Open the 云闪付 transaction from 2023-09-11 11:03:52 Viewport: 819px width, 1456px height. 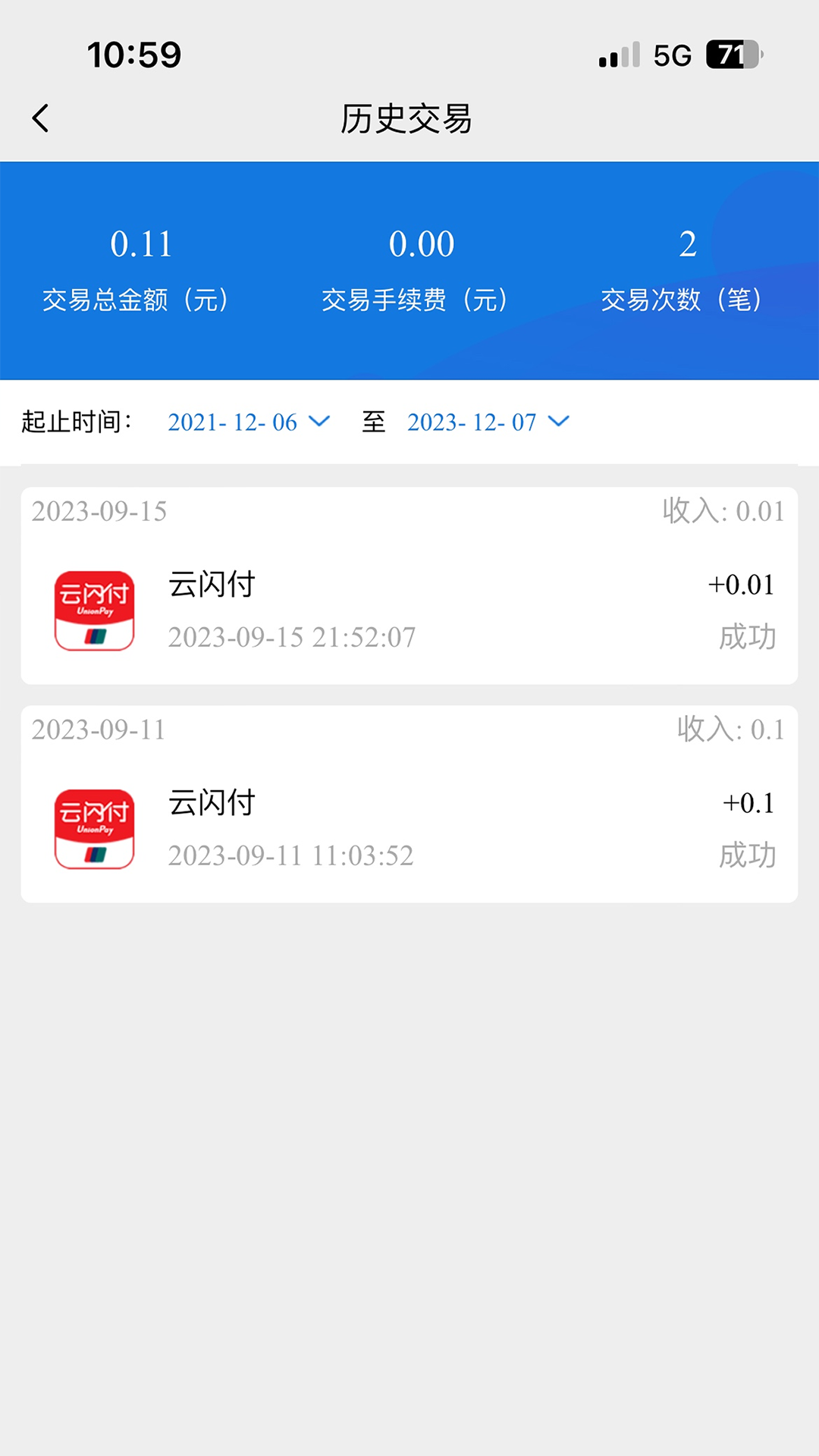pyautogui.click(x=409, y=828)
